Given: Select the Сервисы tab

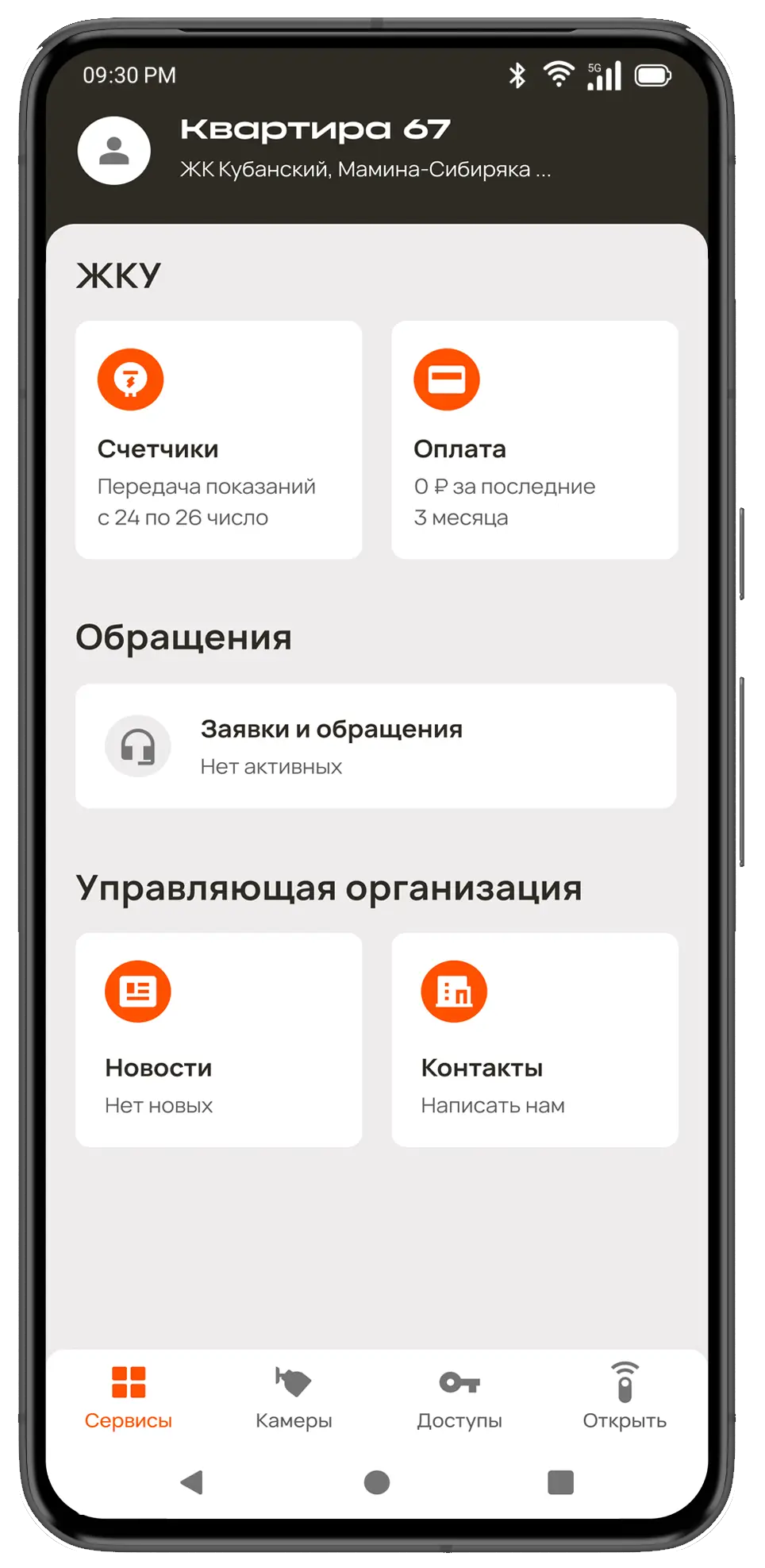Looking at the screenshot, I should (129, 1397).
